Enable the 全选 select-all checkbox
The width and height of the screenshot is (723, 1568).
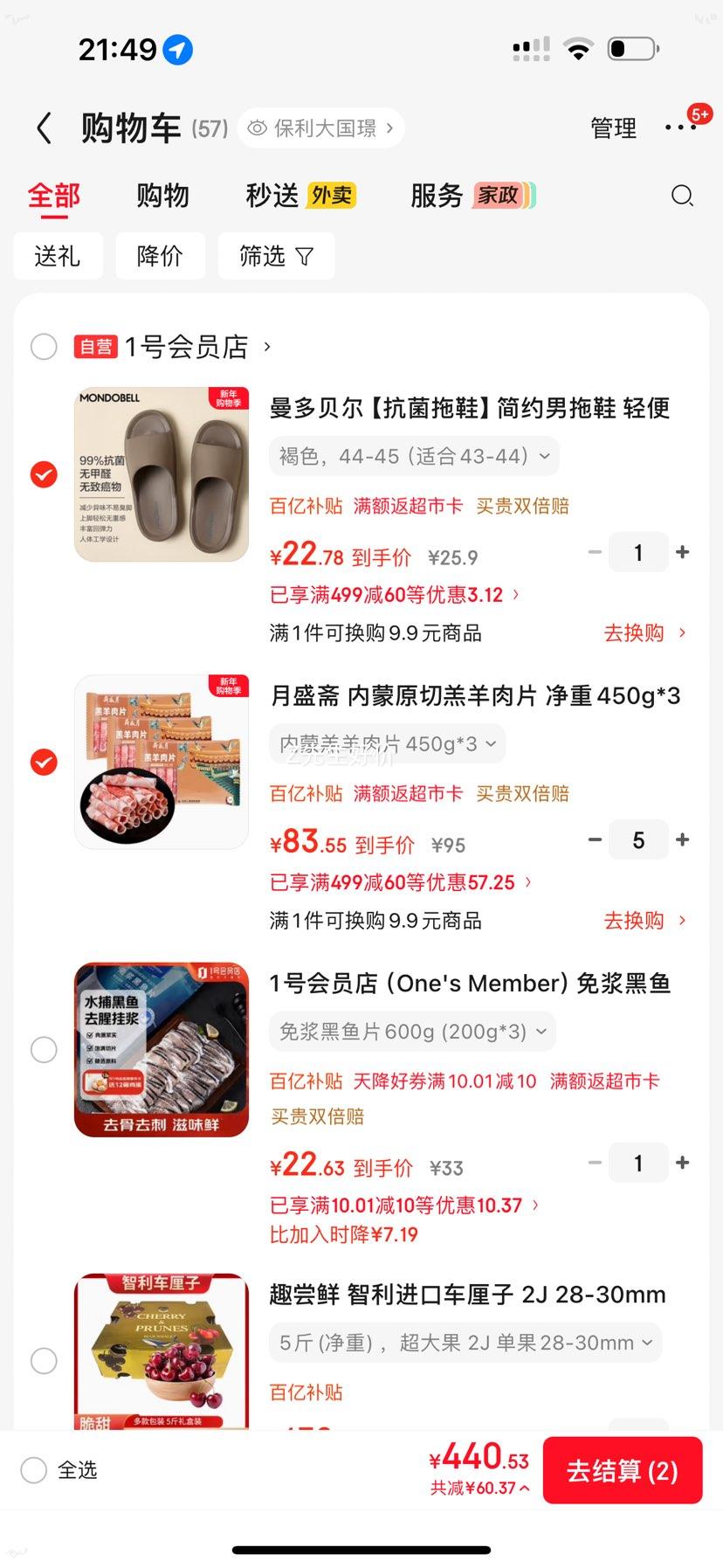(x=32, y=1470)
